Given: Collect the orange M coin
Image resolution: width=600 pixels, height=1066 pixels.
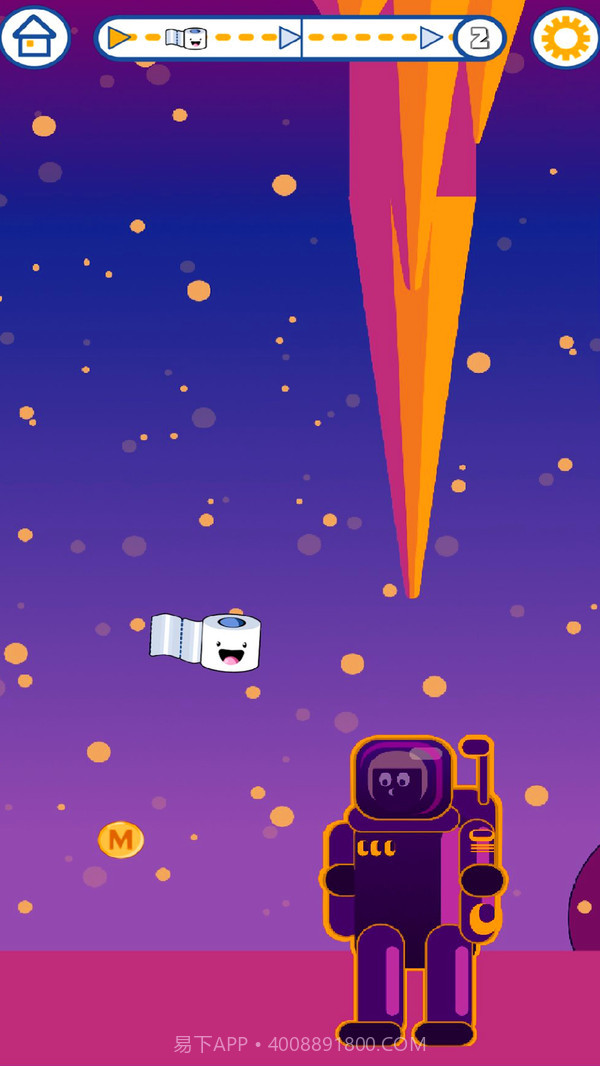Looking at the screenshot, I should [x=121, y=840].
